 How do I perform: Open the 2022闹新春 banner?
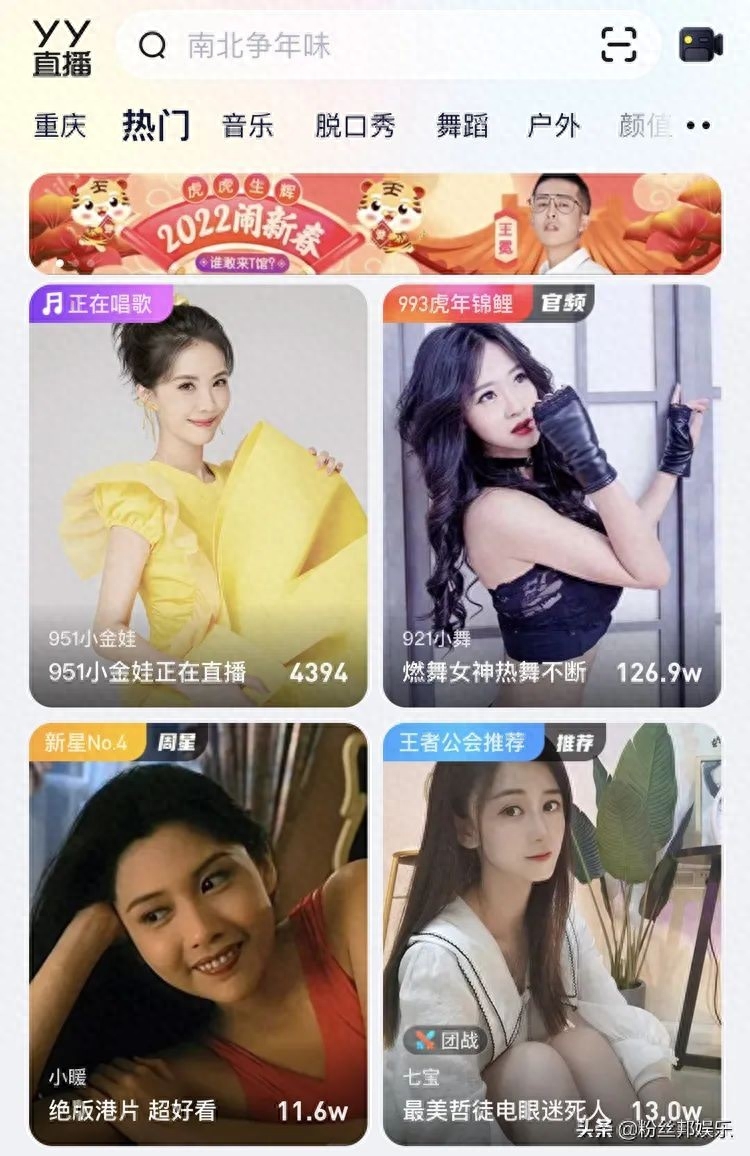click(x=375, y=224)
